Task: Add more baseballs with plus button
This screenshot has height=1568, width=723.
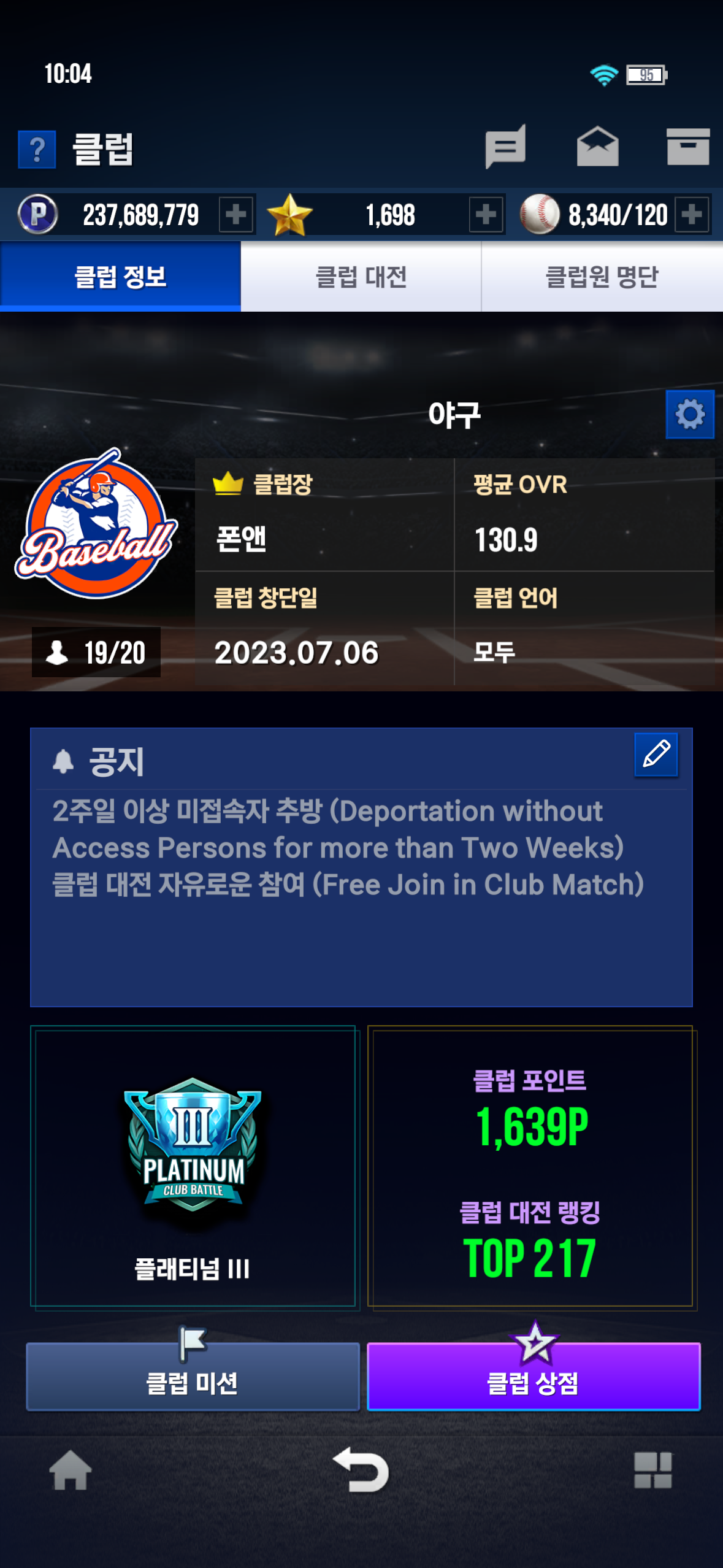Action: click(x=692, y=215)
